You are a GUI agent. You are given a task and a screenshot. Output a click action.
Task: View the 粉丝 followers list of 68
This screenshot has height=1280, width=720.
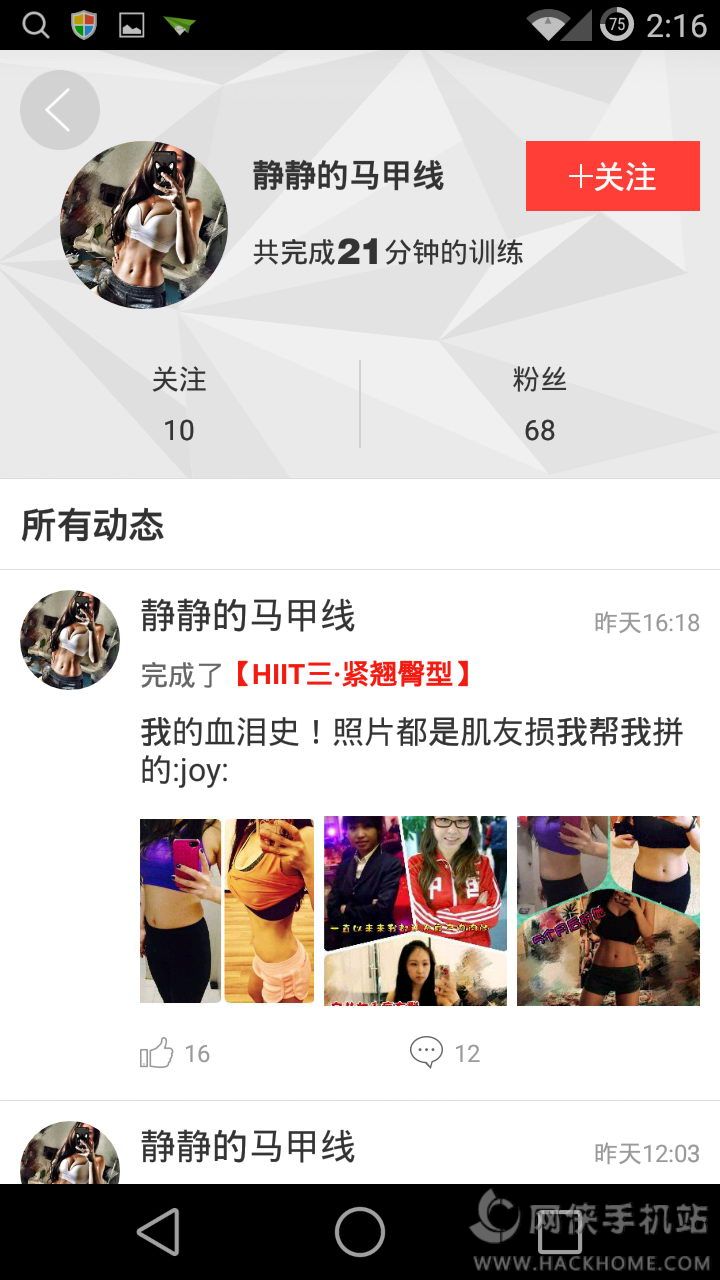pos(539,405)
